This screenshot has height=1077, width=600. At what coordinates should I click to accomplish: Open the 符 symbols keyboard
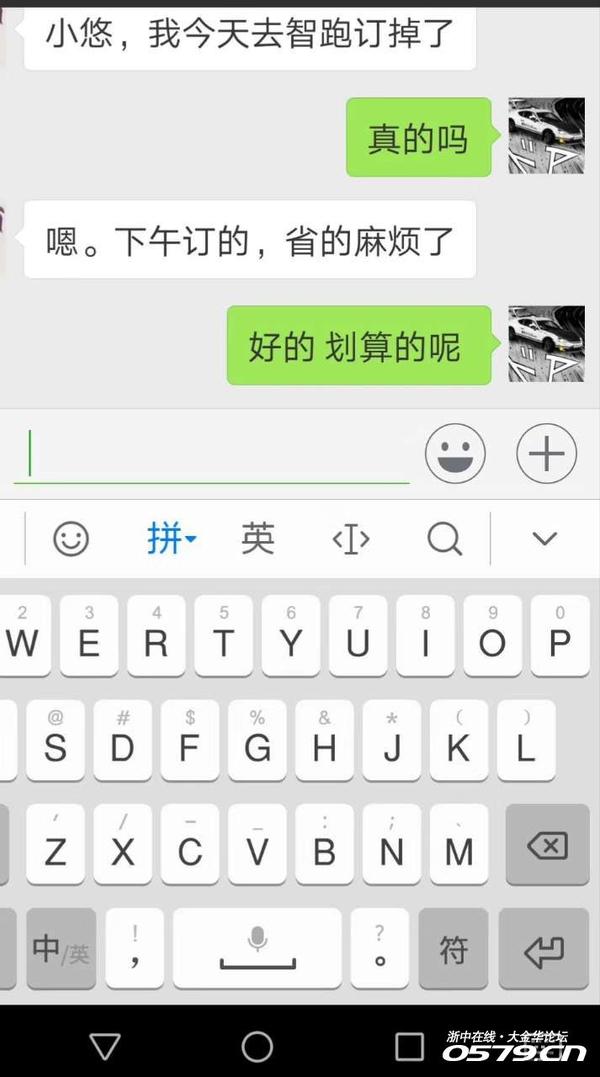453,951
